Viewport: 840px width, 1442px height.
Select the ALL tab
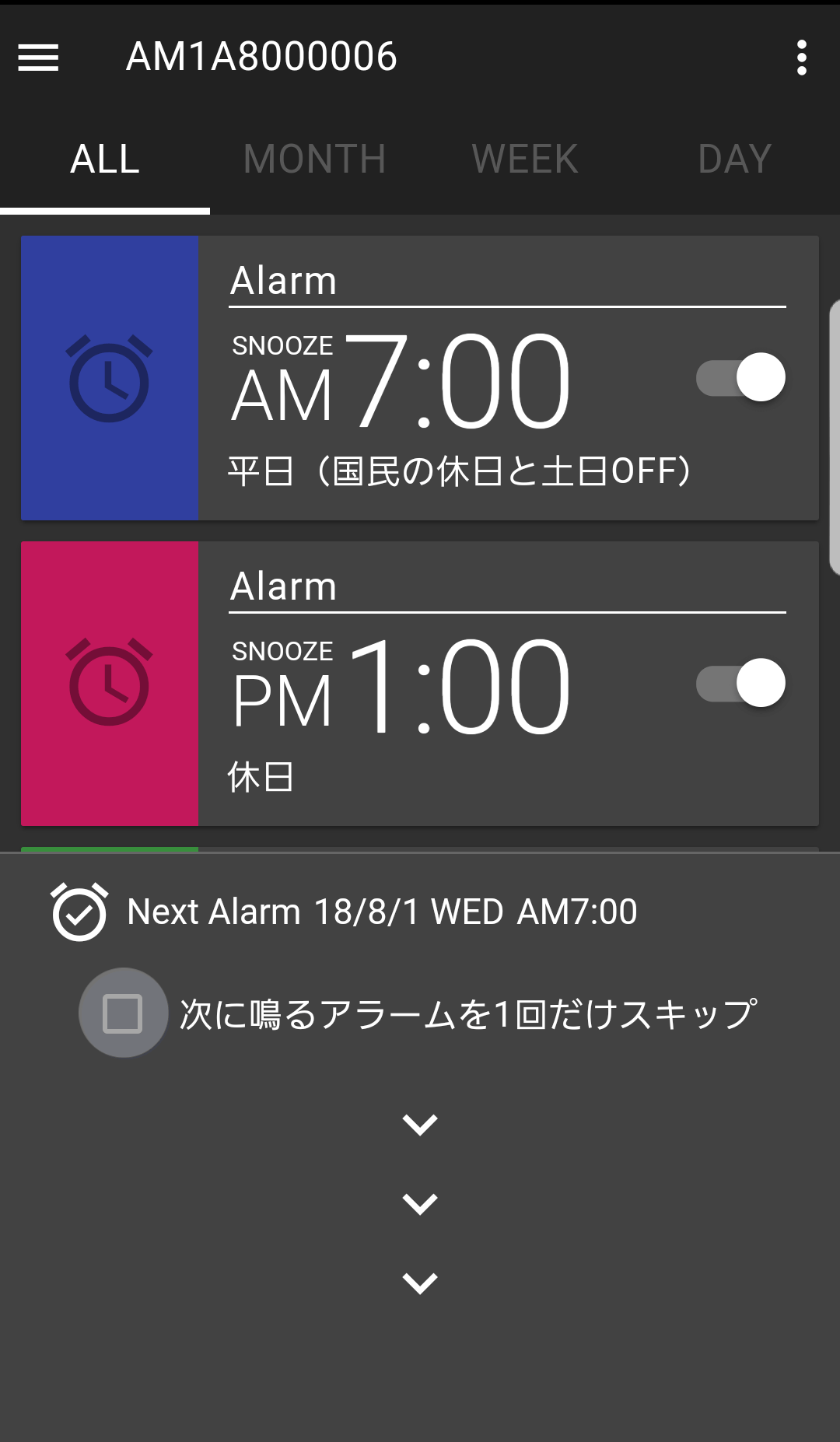coord(105,159)
